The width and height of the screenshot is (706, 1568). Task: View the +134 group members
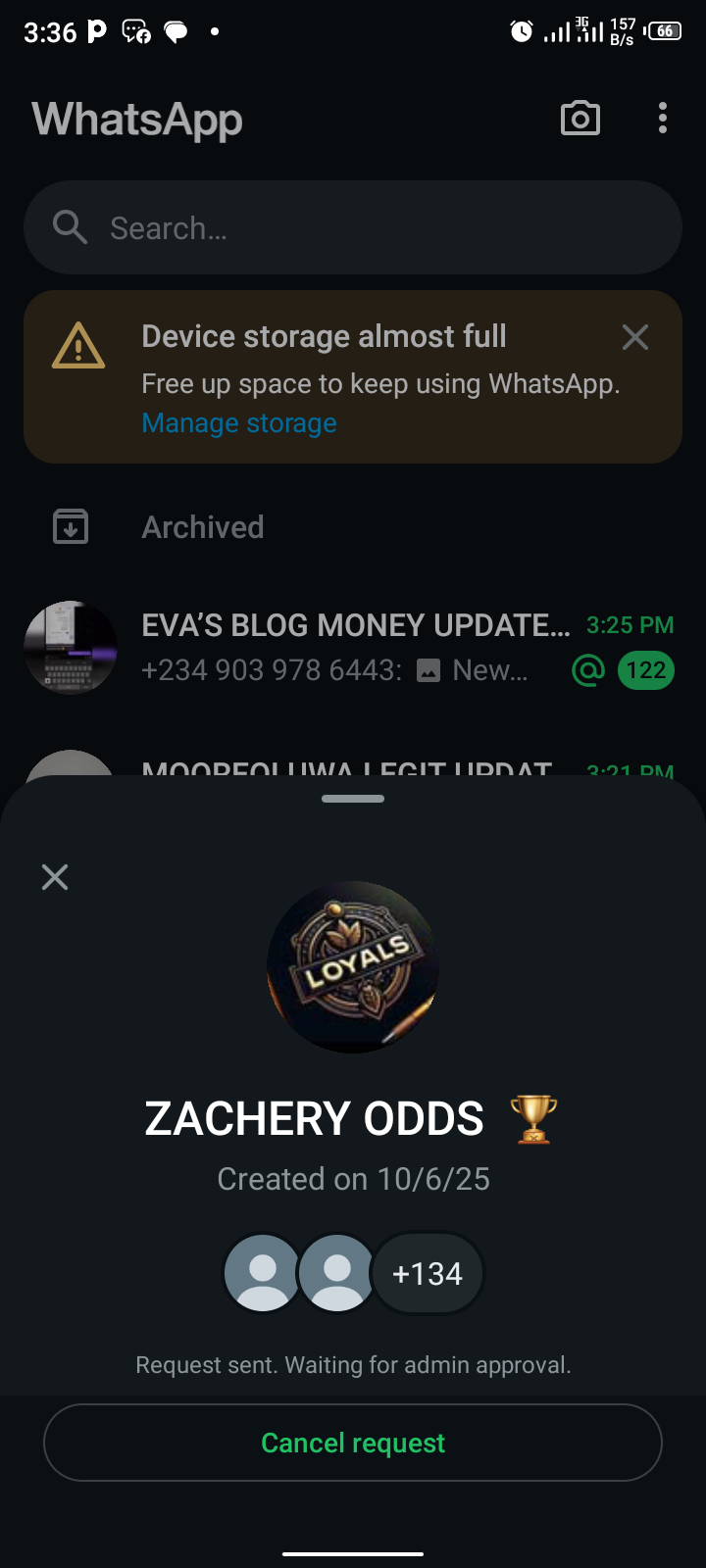tap(428, 1273)
